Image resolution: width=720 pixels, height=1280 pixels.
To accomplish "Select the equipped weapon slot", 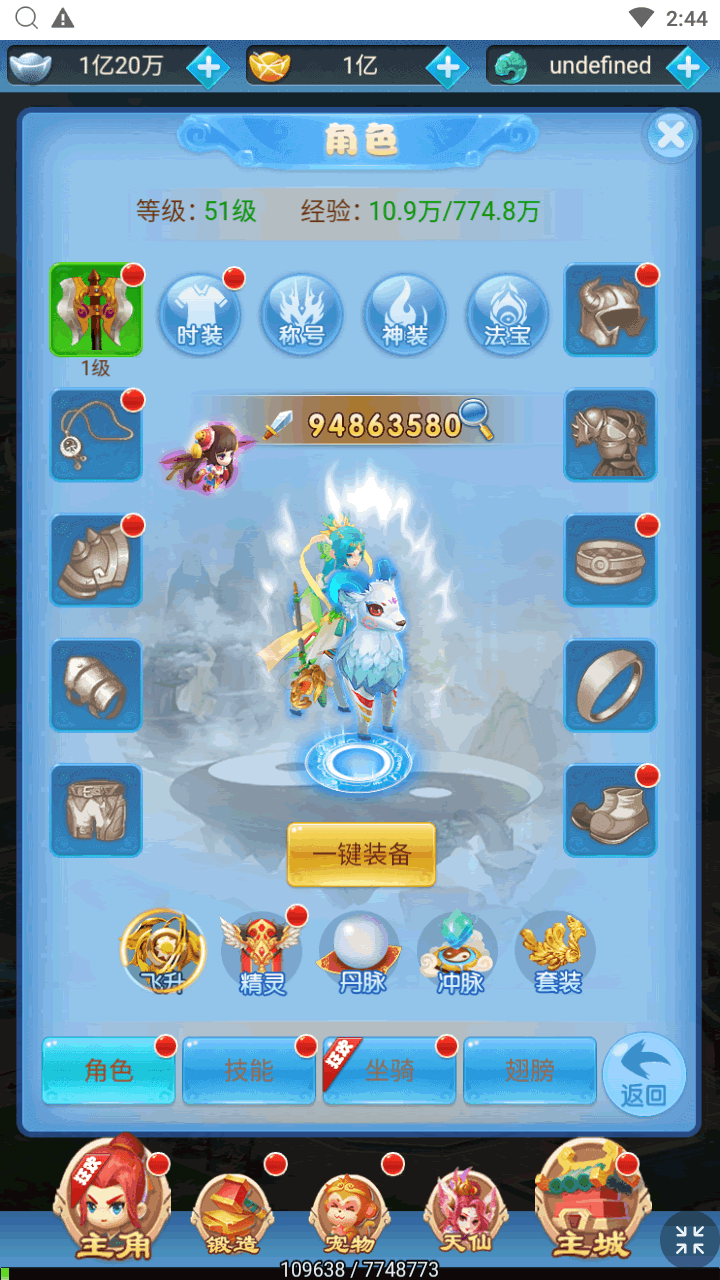I will pos(97,310).
